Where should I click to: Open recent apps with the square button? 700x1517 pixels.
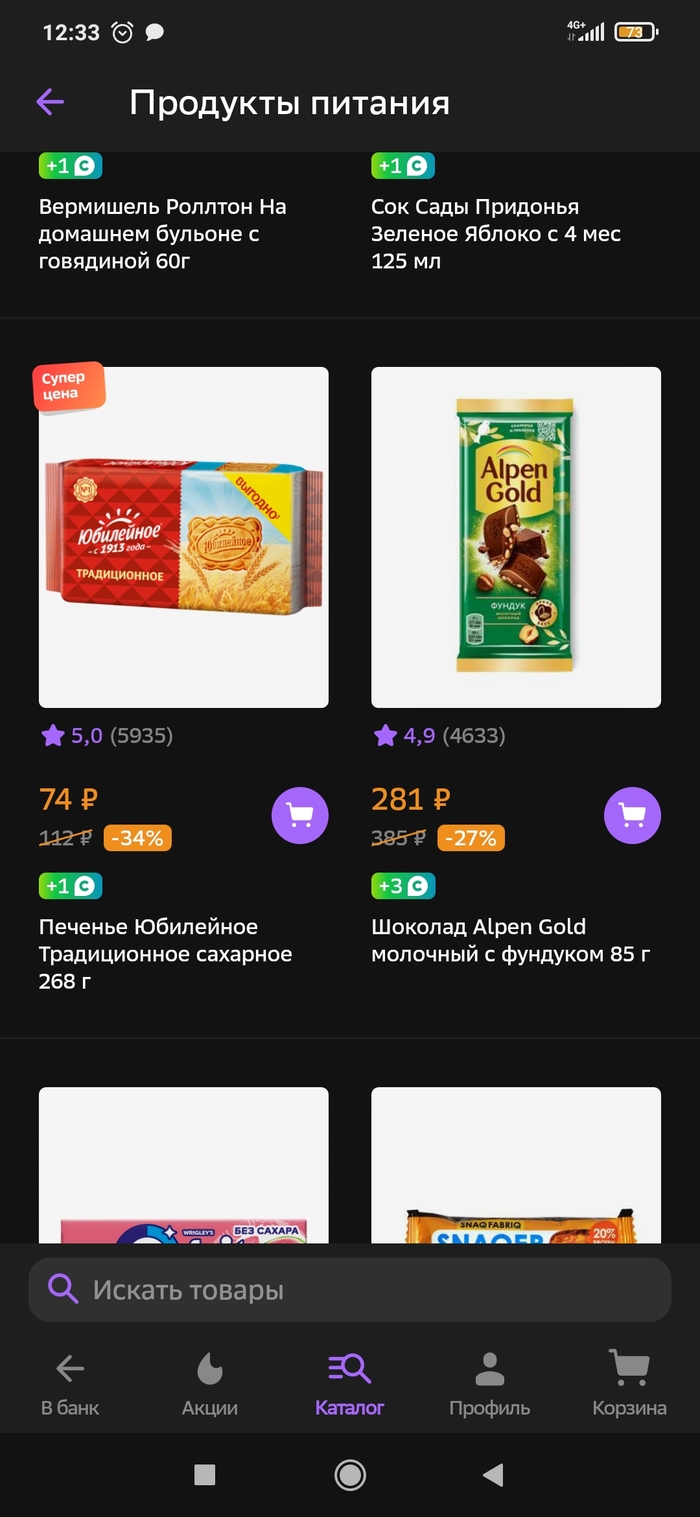(x=205, y=1475)
